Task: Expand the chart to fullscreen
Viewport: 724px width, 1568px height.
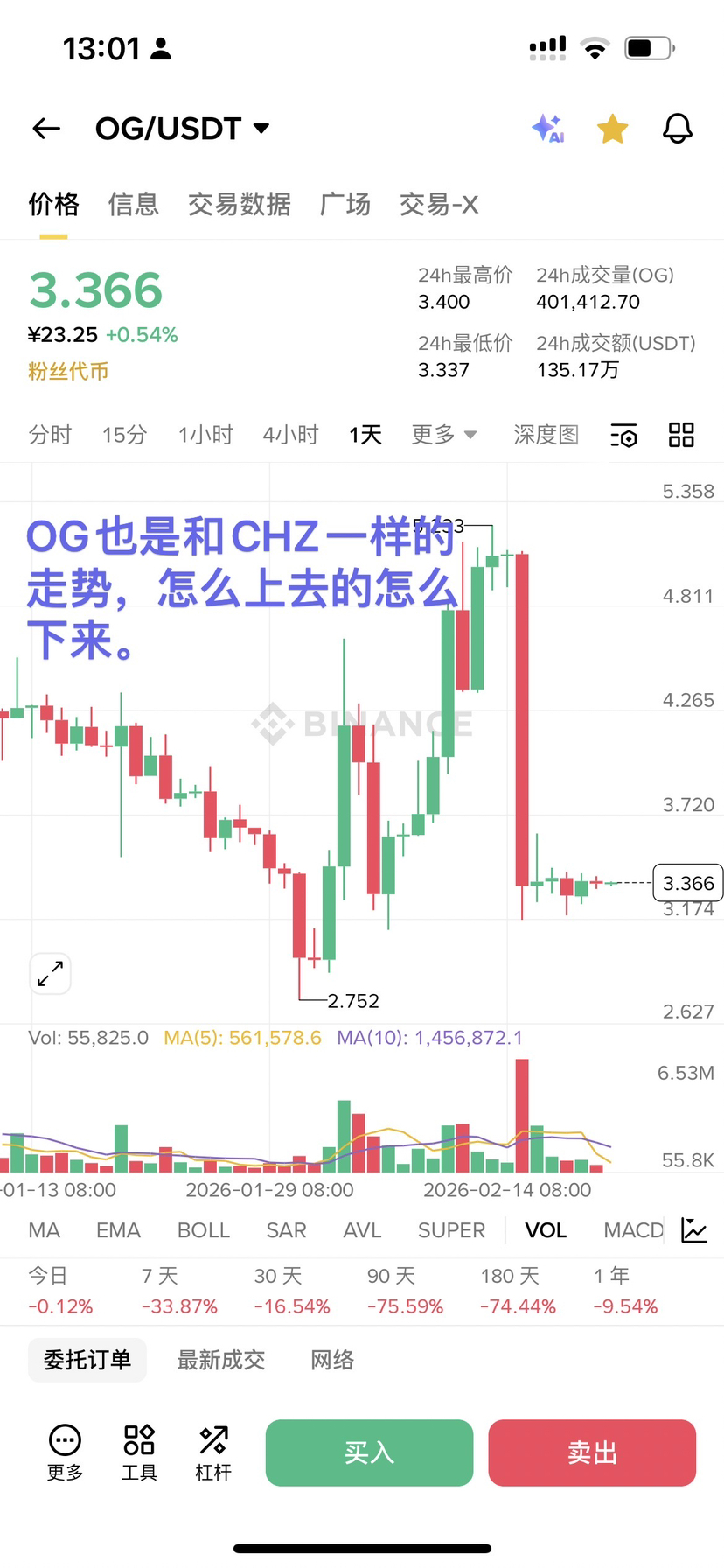Action: coord(50,973)
